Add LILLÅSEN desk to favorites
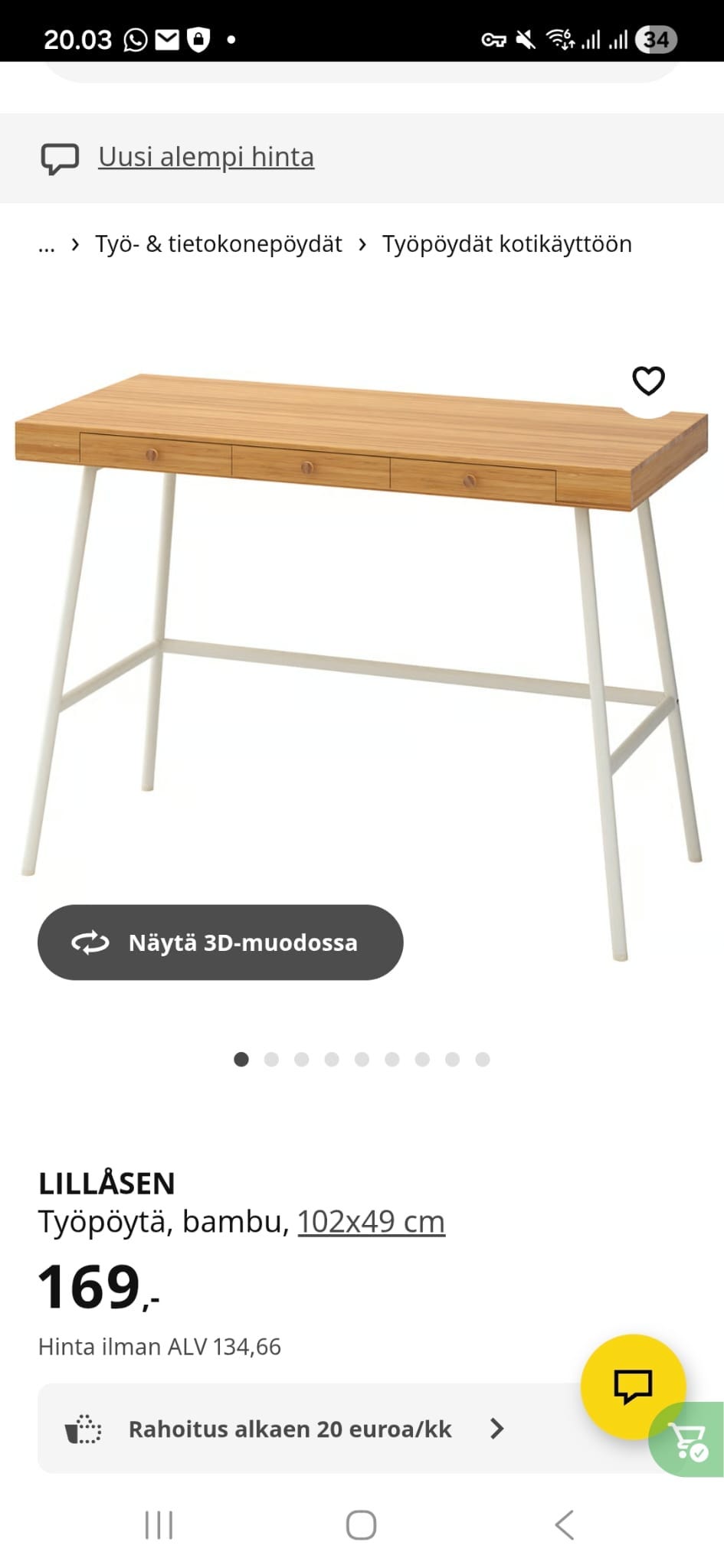 coord(648,381)
